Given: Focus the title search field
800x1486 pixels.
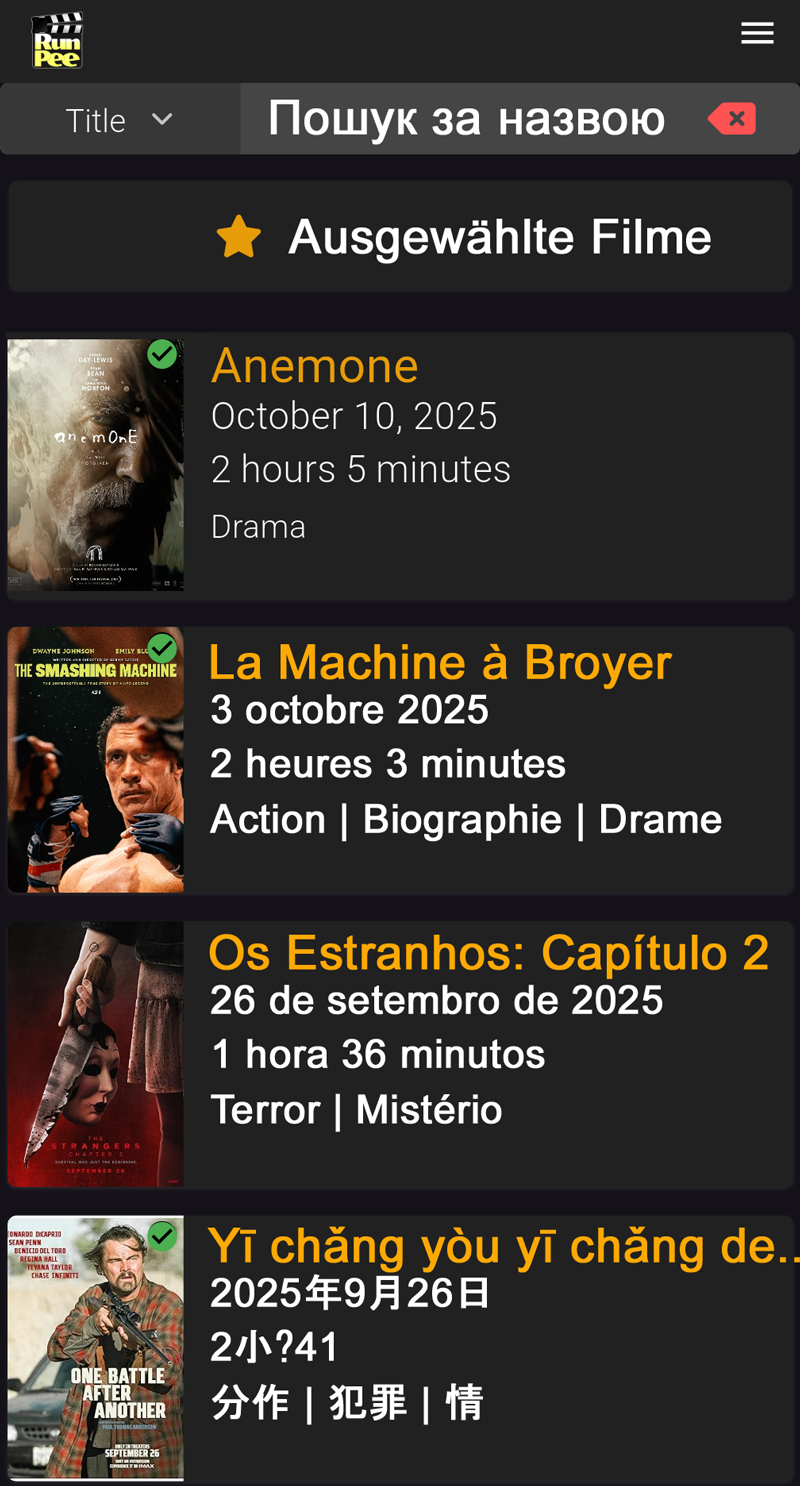Looking at the screenshot, I should (x=466, y=119).
